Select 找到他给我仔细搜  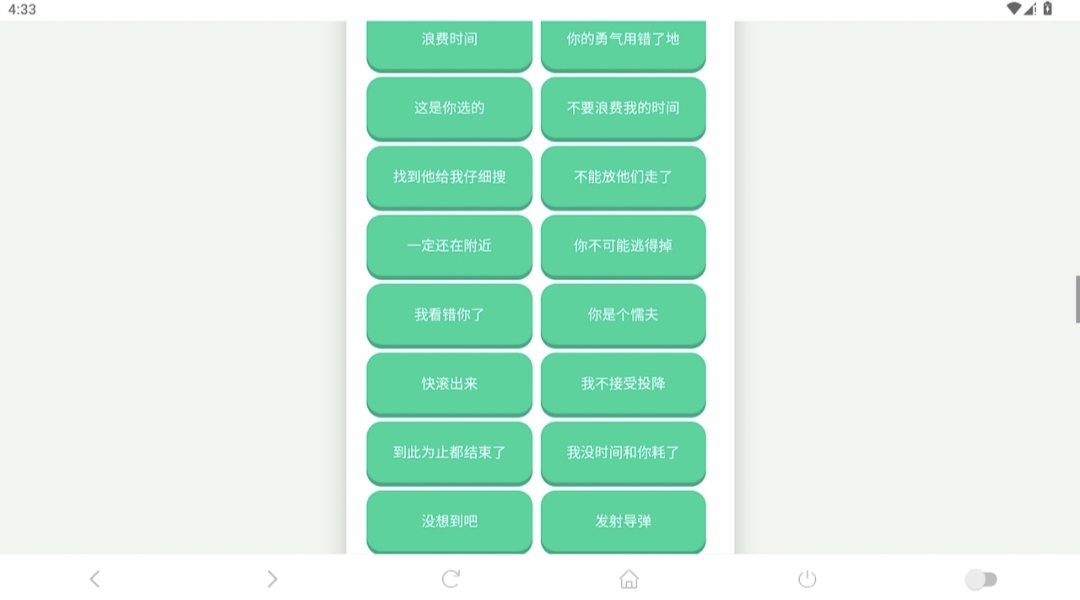point(449,176)
